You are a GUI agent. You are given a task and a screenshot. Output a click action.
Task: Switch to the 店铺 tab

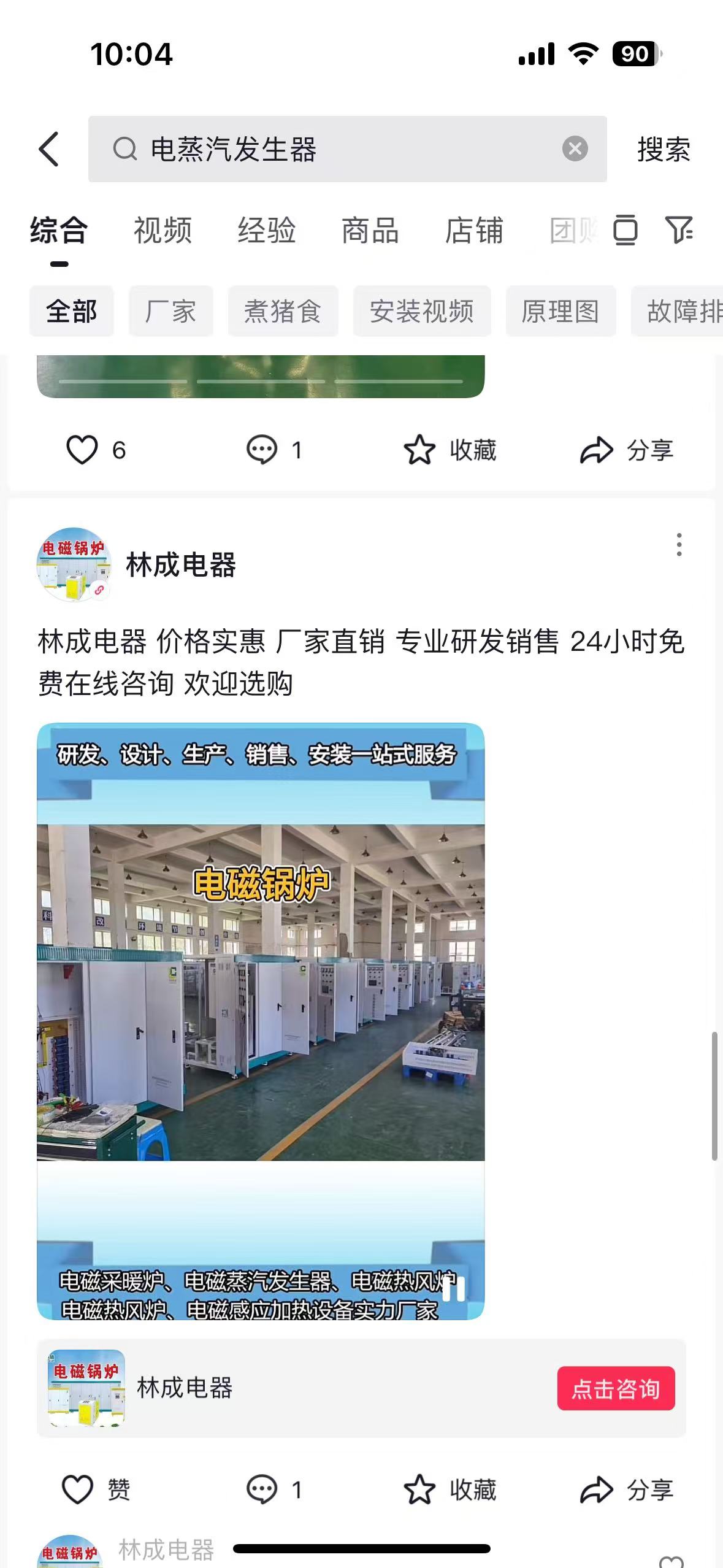pyautogui.click(x=473, y=231)
